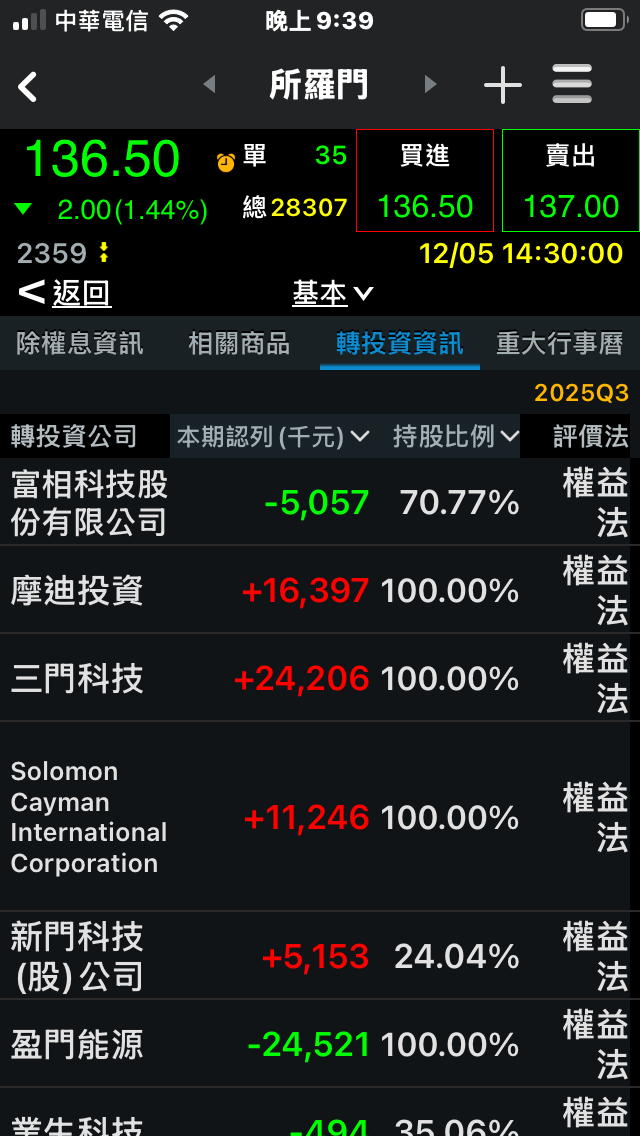Viewport: 640px width, 1136px height.
Task: Switch to the 相關商品 tab
Action: pyautogui.click(x=239, y=344)
